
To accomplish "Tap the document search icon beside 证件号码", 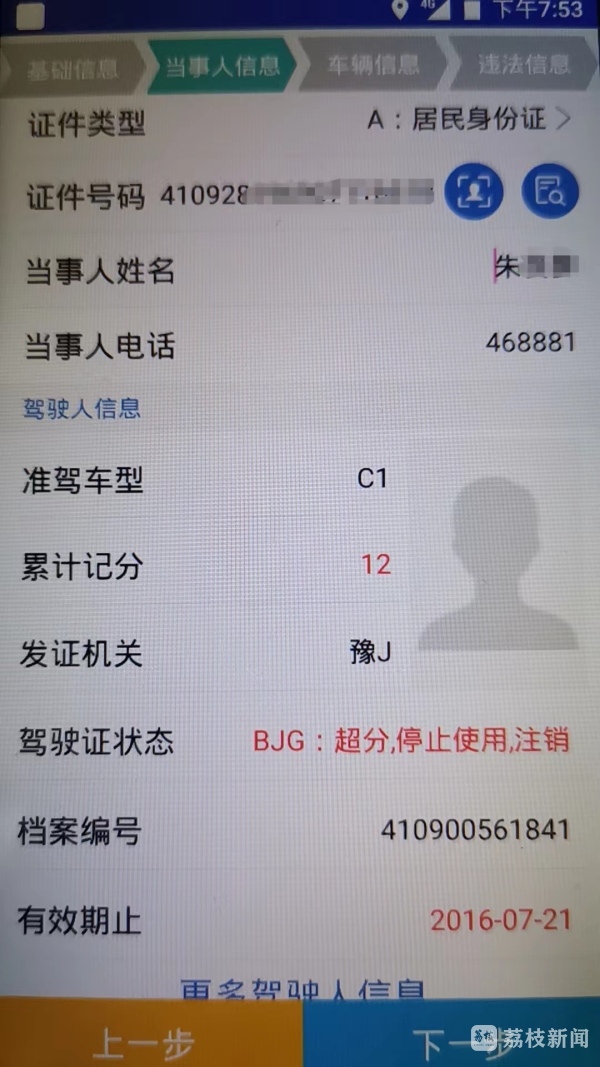I will point(549,190).
